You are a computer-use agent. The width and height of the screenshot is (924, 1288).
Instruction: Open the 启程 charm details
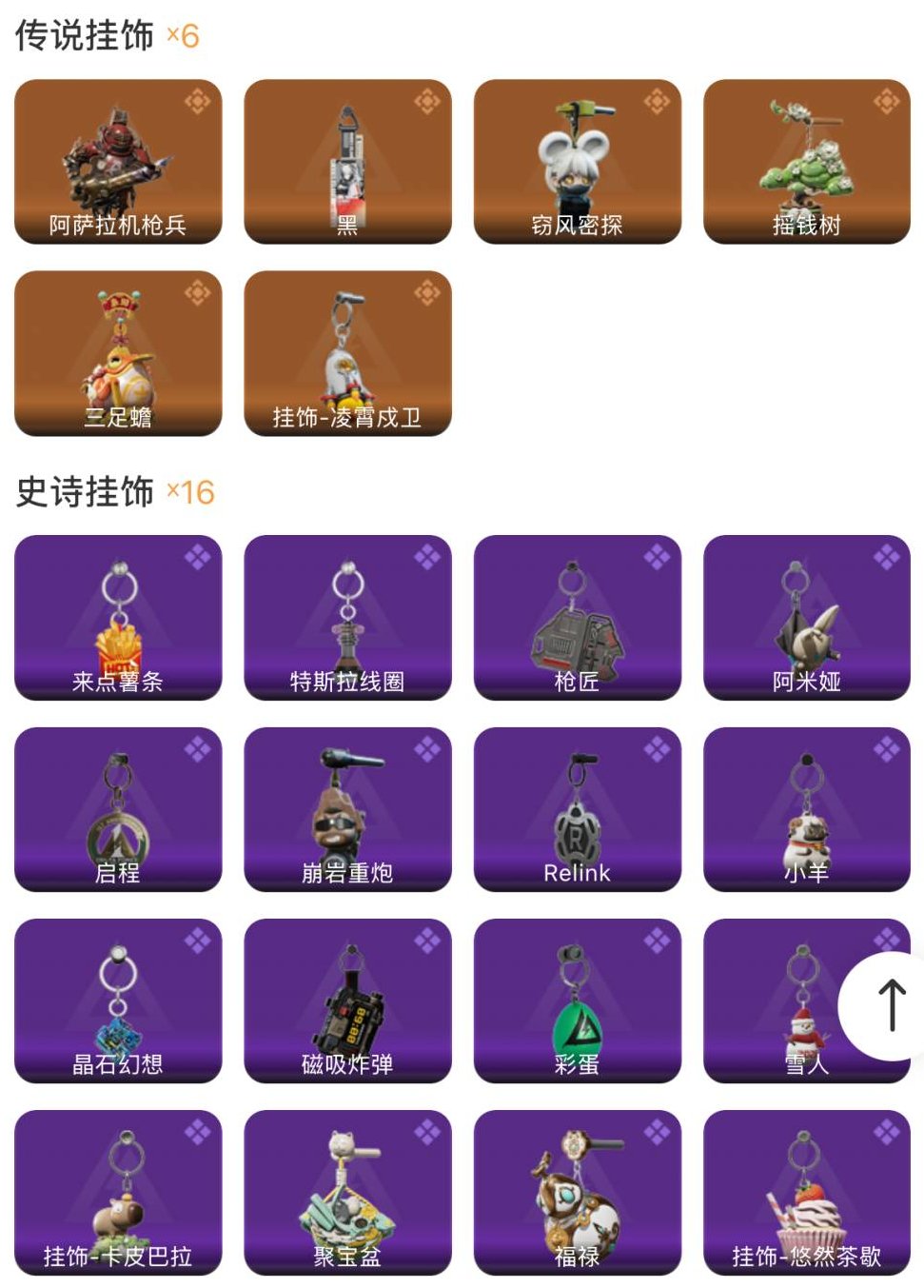tap(115, 811)
